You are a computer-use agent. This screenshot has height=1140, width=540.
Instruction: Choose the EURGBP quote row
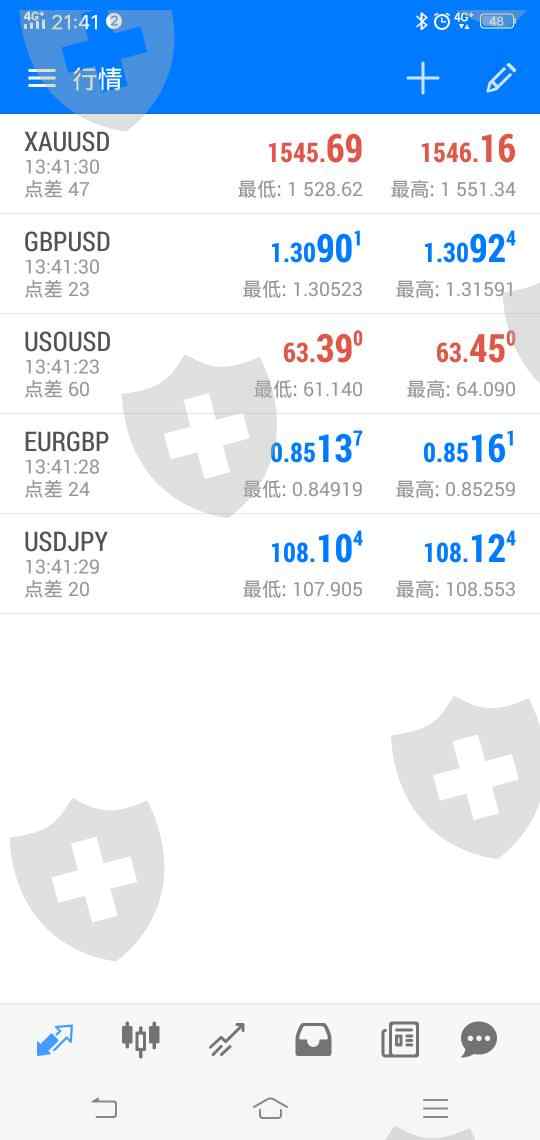(x=270, y=464)
